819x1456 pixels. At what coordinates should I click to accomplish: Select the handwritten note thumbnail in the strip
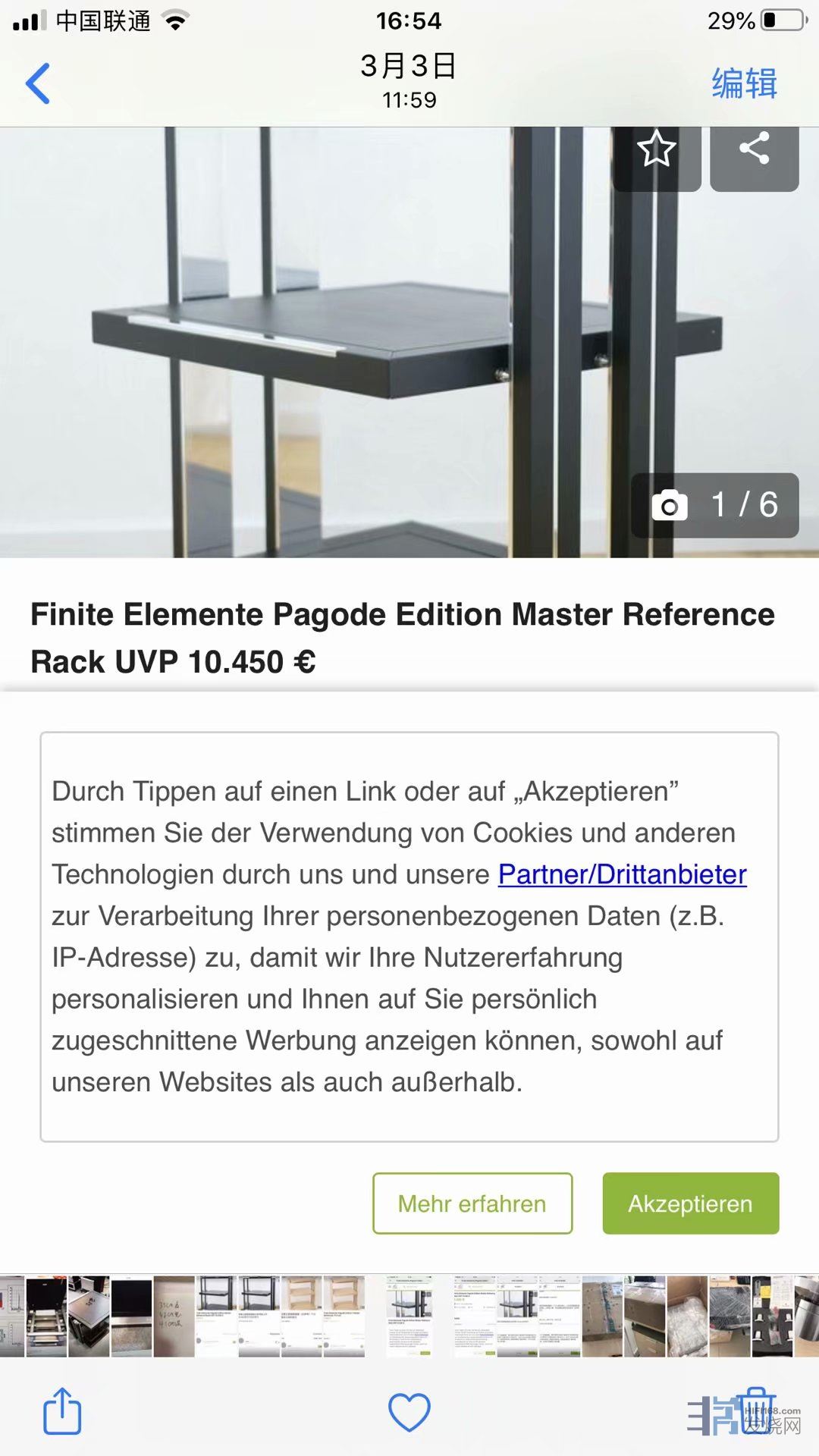click(174, 1316)
